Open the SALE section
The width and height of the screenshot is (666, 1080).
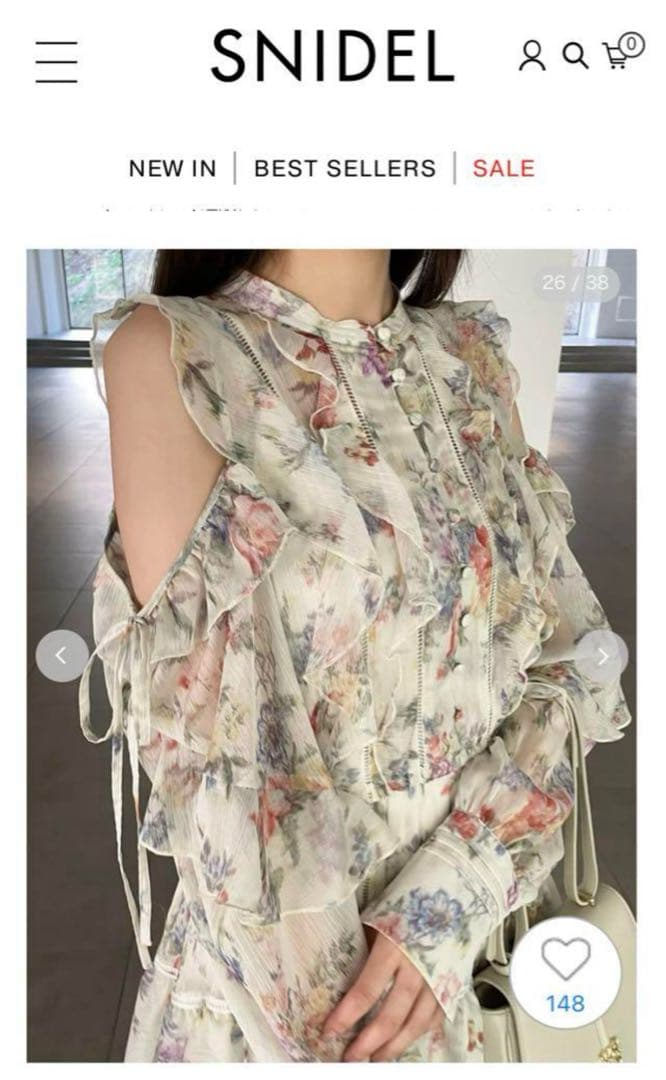503,168
